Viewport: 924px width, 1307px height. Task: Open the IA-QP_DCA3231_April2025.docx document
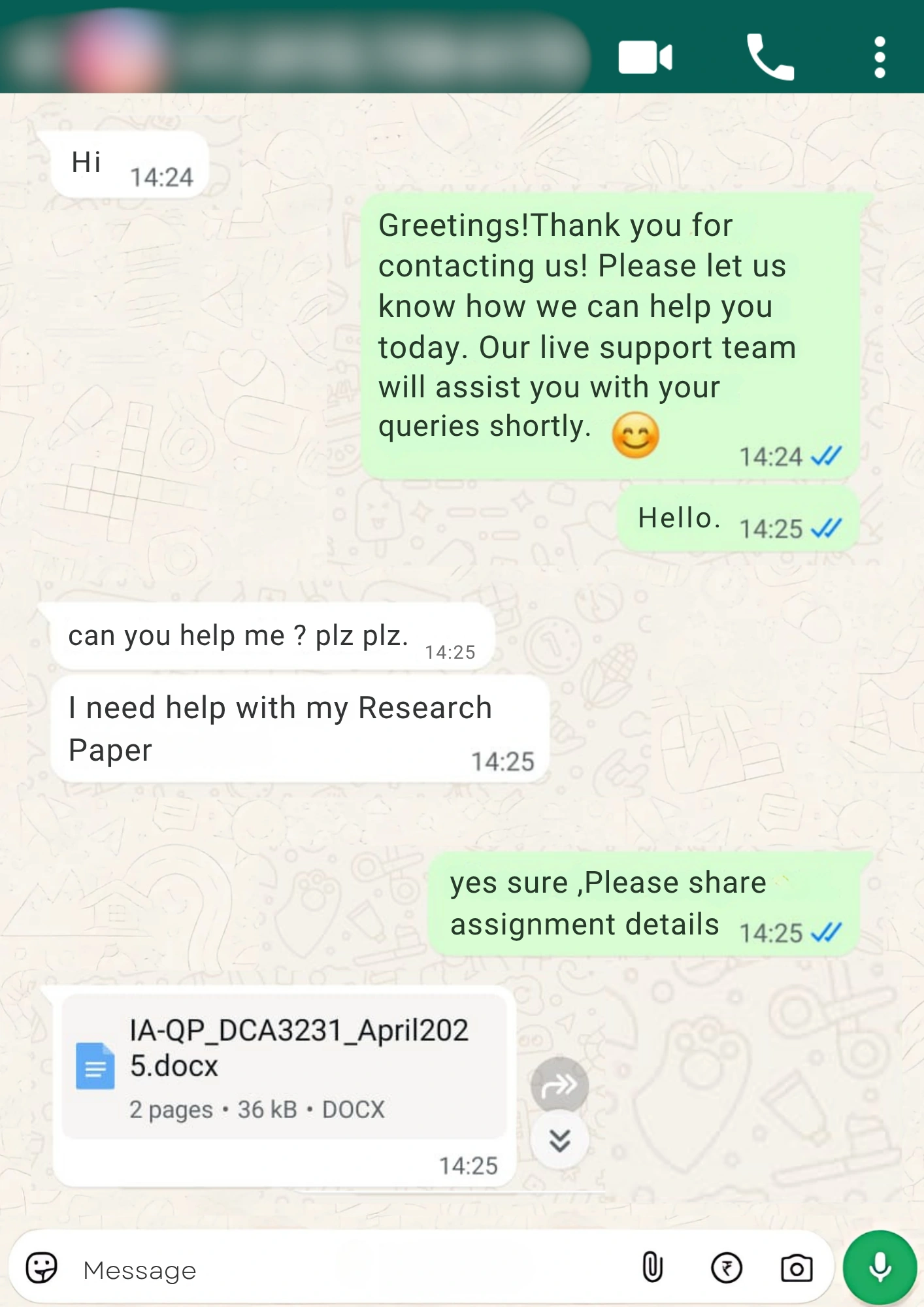click(x=284, y=1066)
